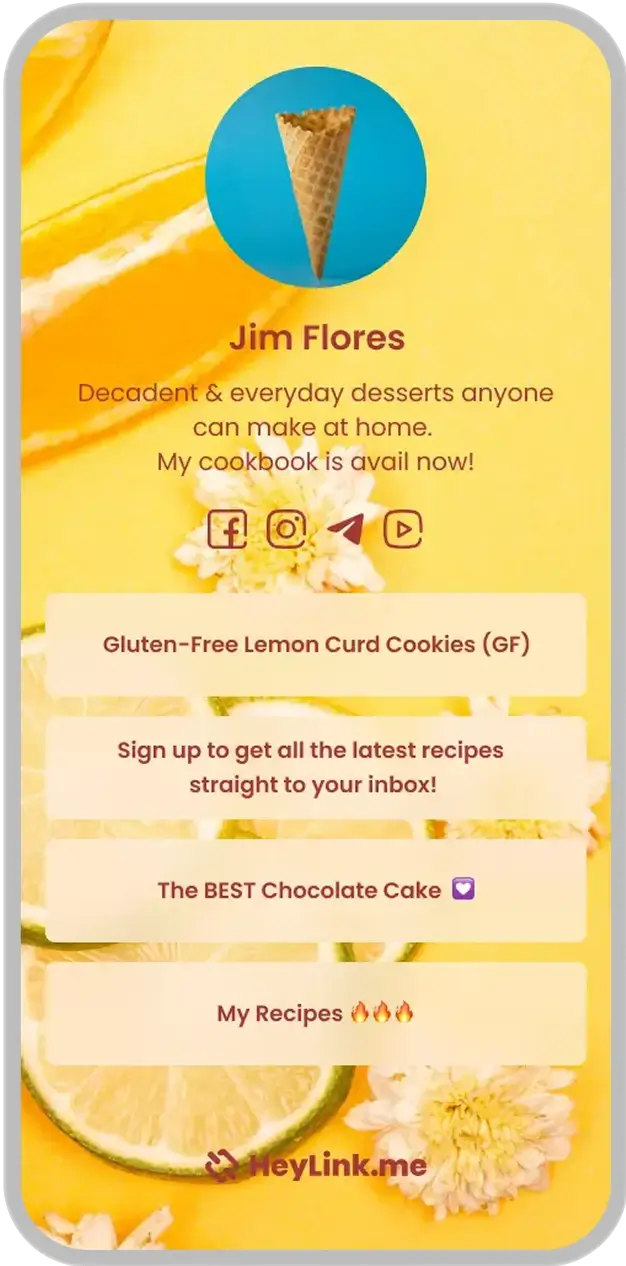Open Jim Flores' Facebook page
The image size is (626, 1266).
click(228, 529)
